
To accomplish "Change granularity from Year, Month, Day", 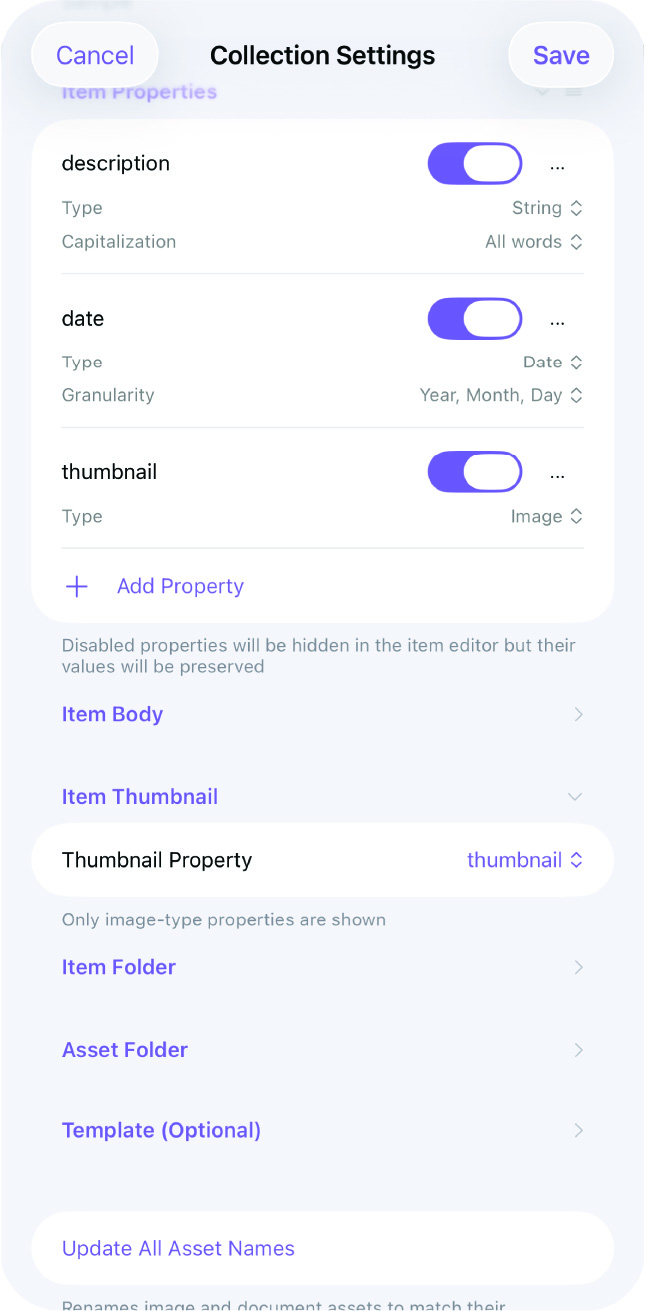I will click(x=501, y=395).
